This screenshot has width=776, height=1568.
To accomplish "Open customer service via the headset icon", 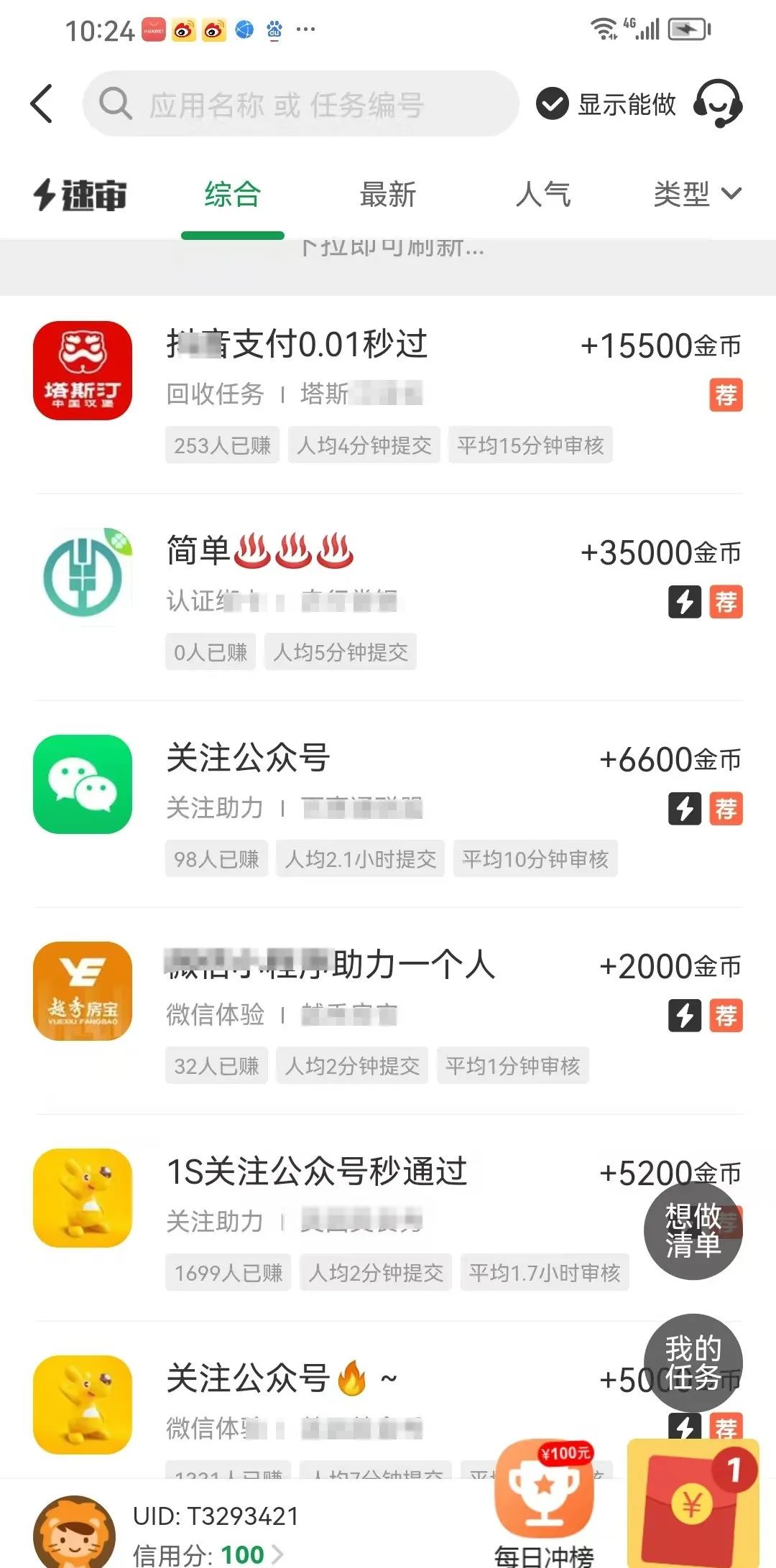I will [x=718, y=104].
